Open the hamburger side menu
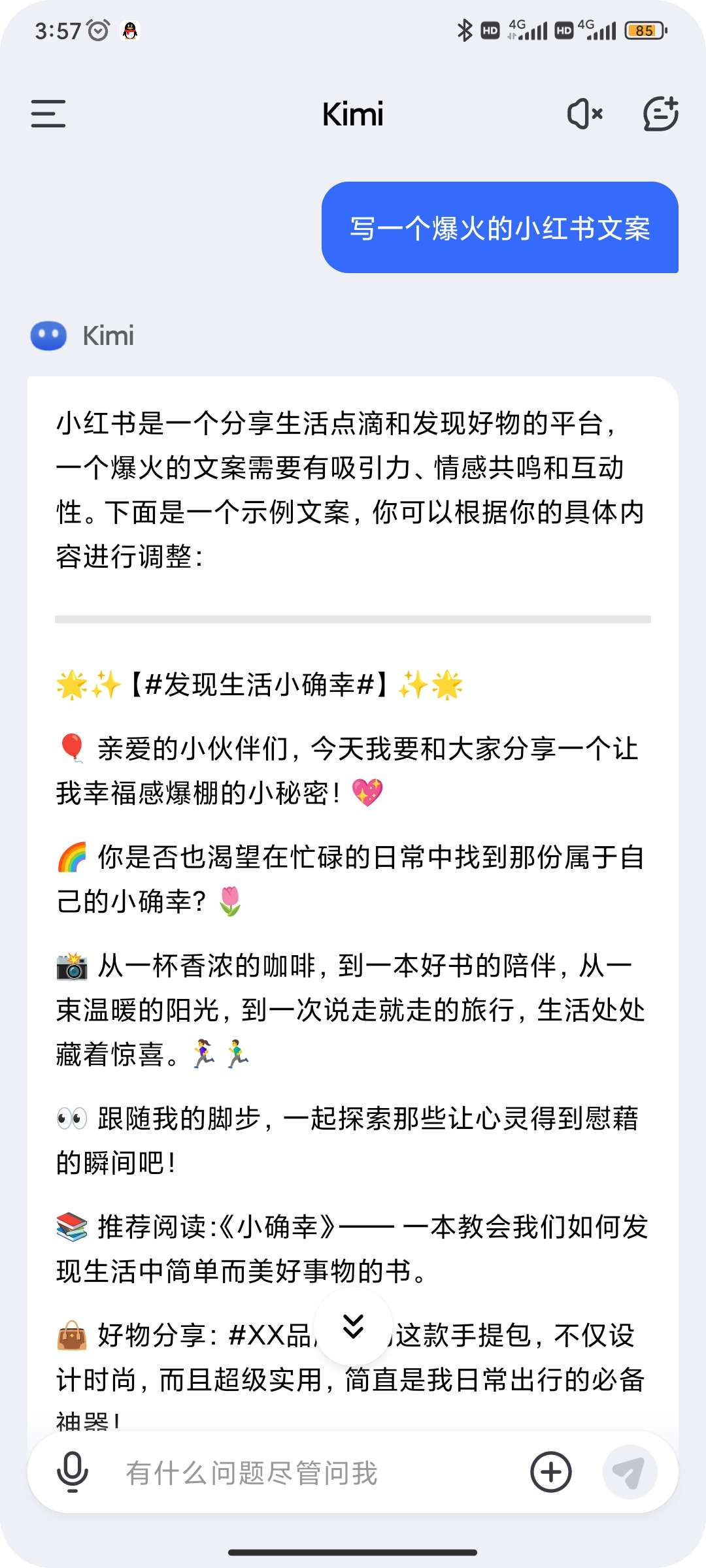Screen dimensions: 706x1568 click(x=48, y=114)
